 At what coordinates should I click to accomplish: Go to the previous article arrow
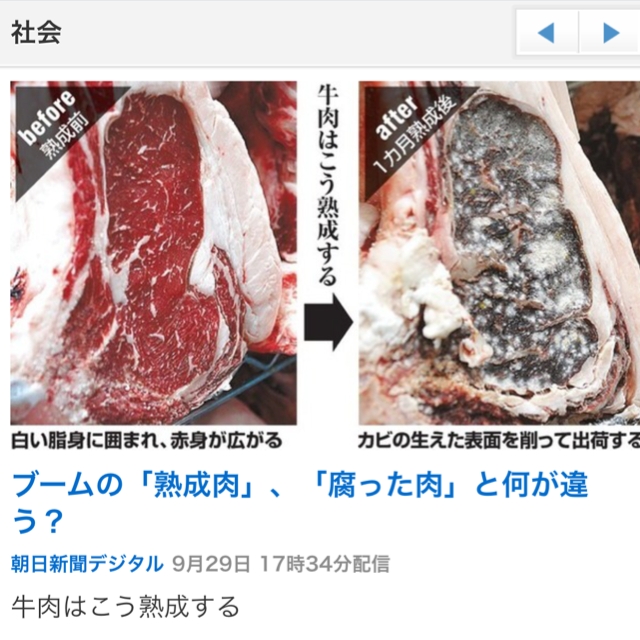coord(546,33)
